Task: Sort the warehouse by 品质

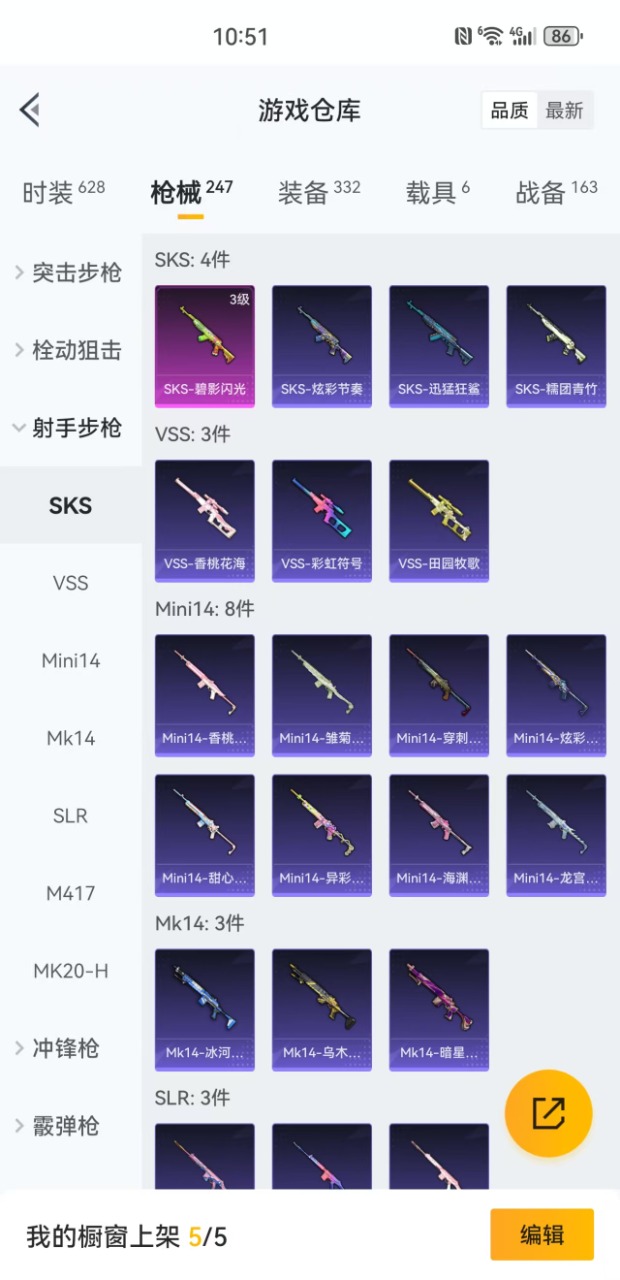Action: (x=509, y=111)
